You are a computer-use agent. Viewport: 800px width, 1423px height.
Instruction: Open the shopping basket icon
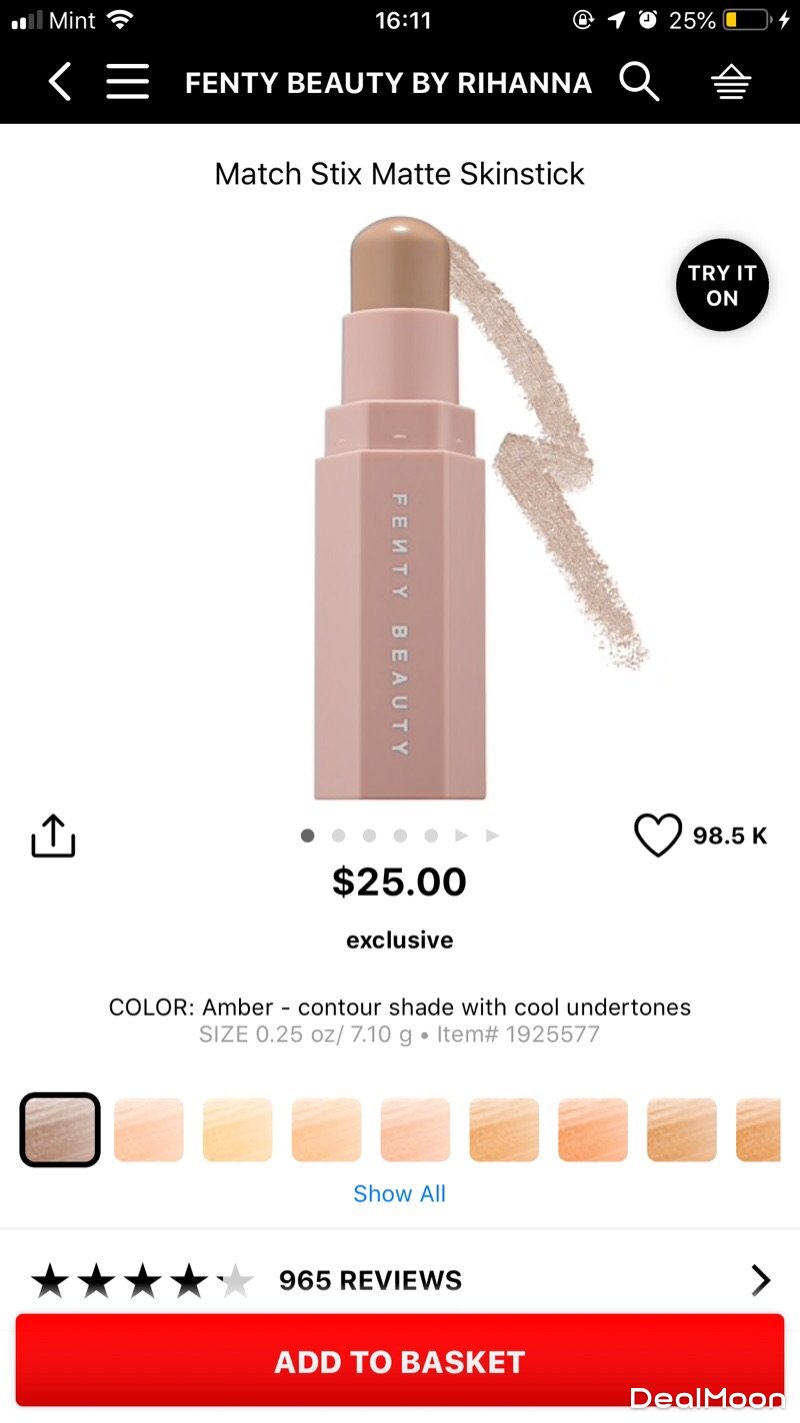[731, 84]
